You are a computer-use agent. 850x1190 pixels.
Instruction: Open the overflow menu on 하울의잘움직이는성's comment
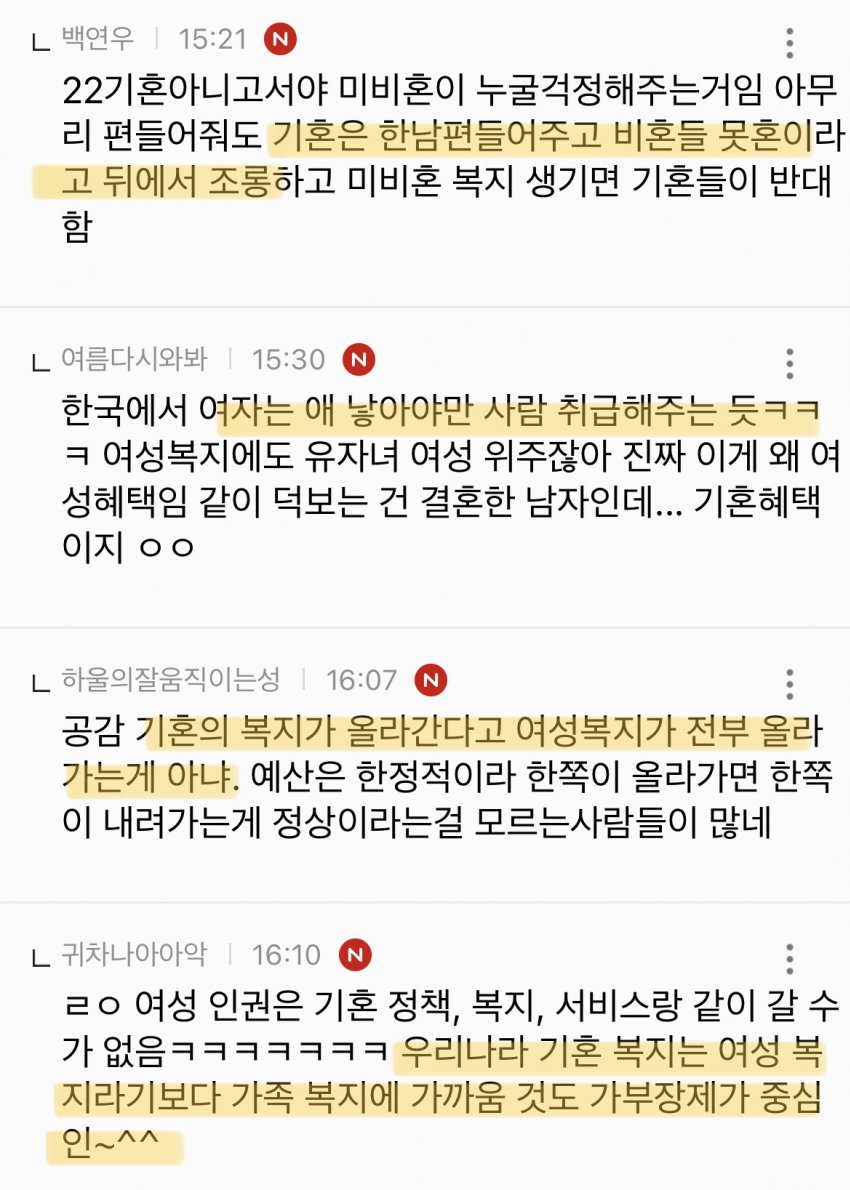tap(790, 684)
